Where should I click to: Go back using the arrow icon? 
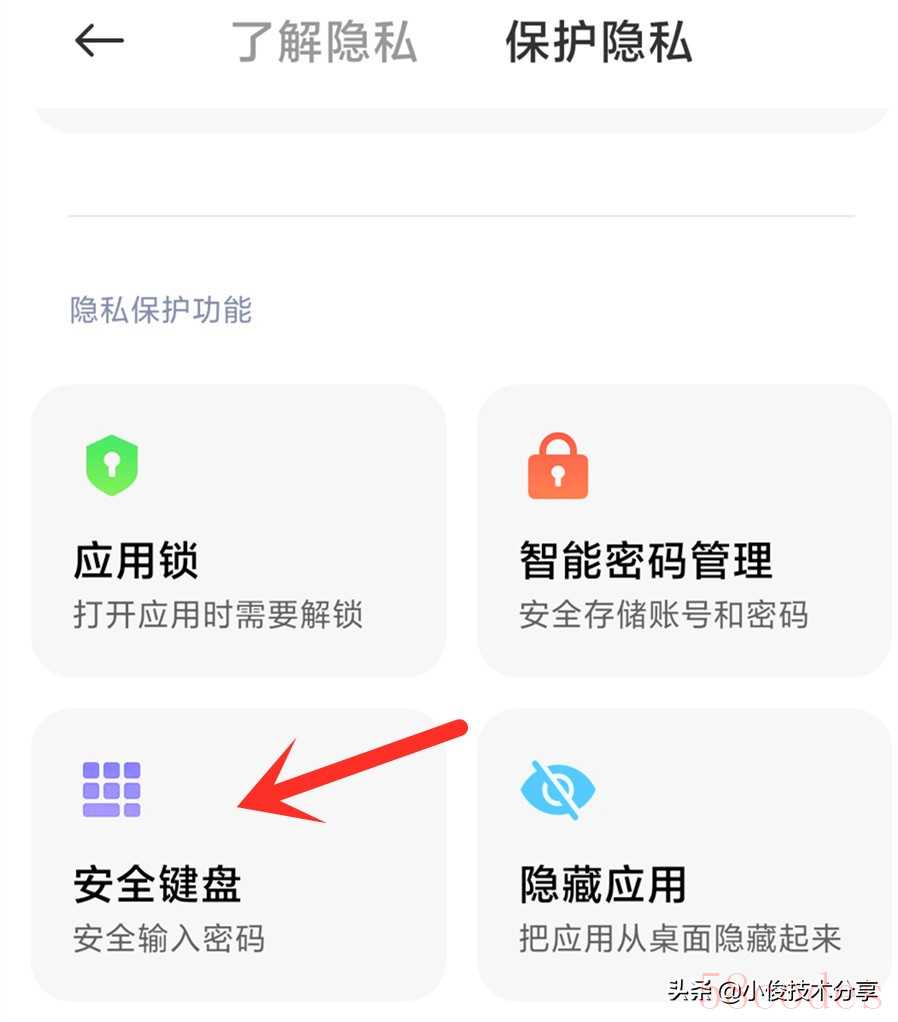pyautogui.click(x=99, y=41)
